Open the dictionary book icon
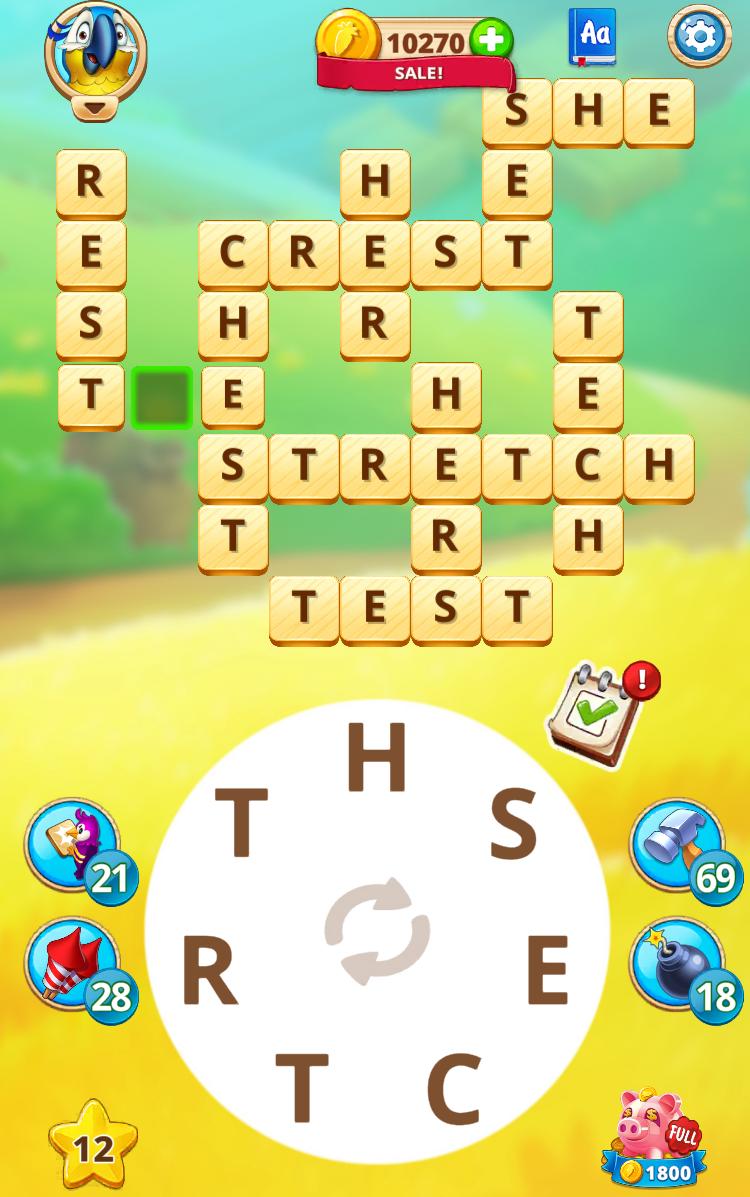 point(593,36)
